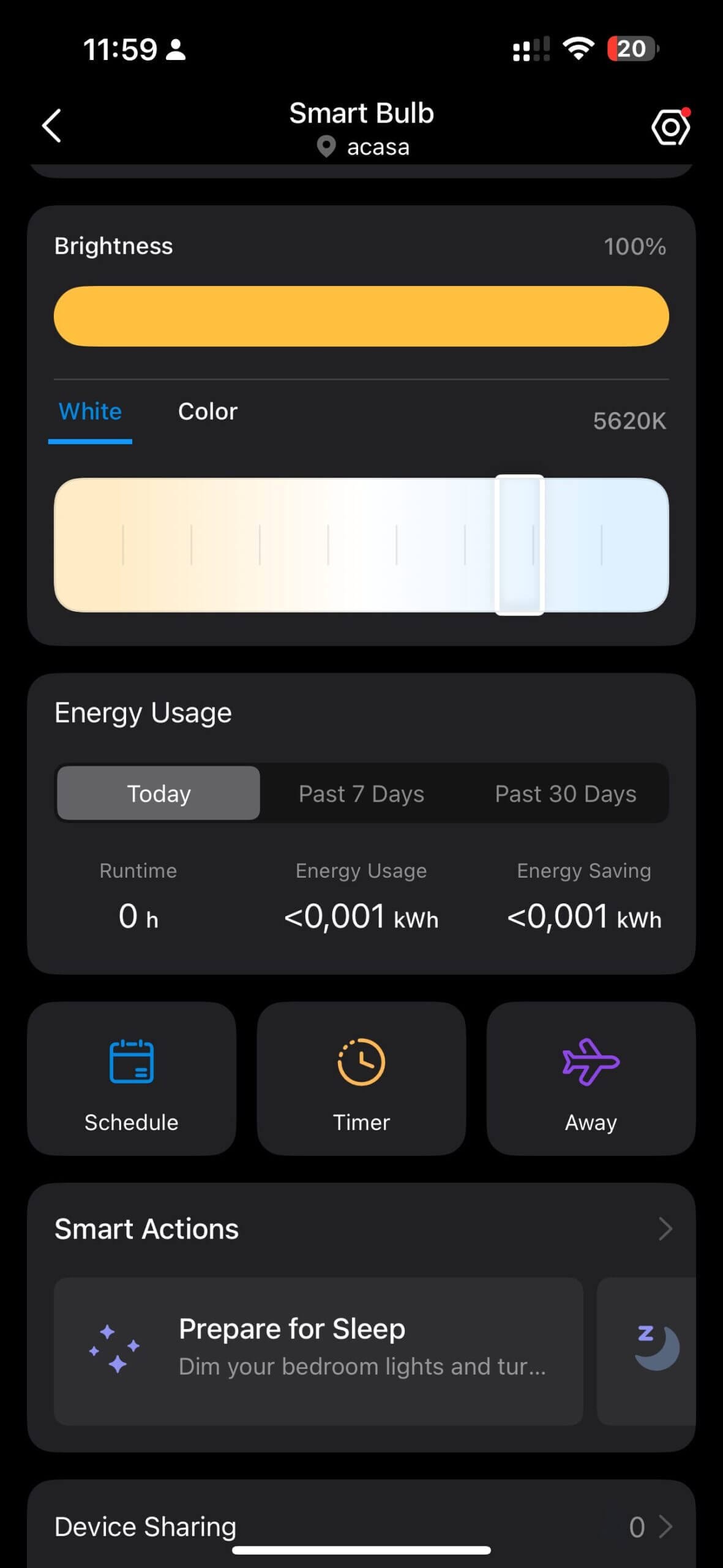Open the Schedule card
The width and height of the screenshot is (723, 1568).
click(132, 1079)
